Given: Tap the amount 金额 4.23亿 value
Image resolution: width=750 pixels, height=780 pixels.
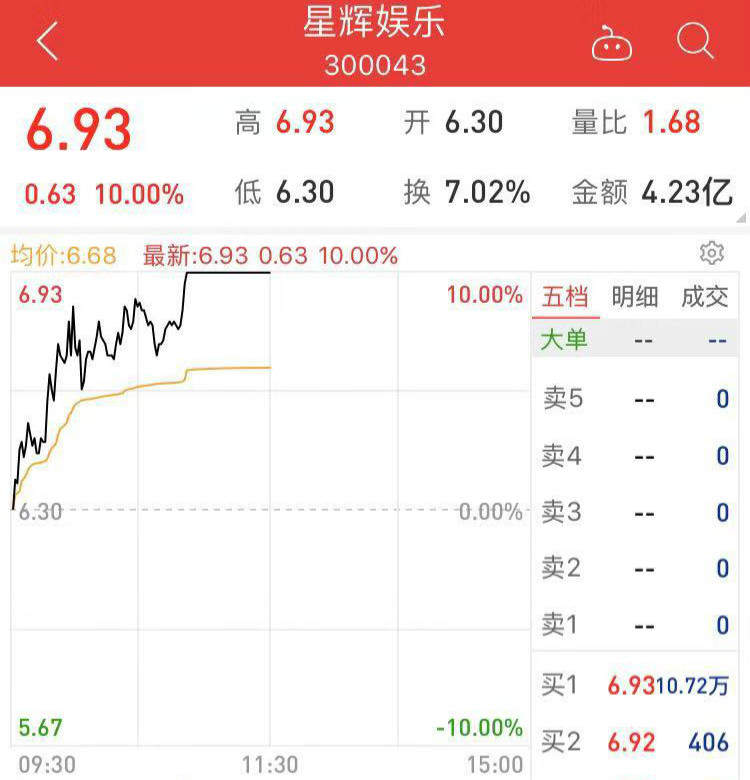Looking at the screenshot, I should point(650,190).
